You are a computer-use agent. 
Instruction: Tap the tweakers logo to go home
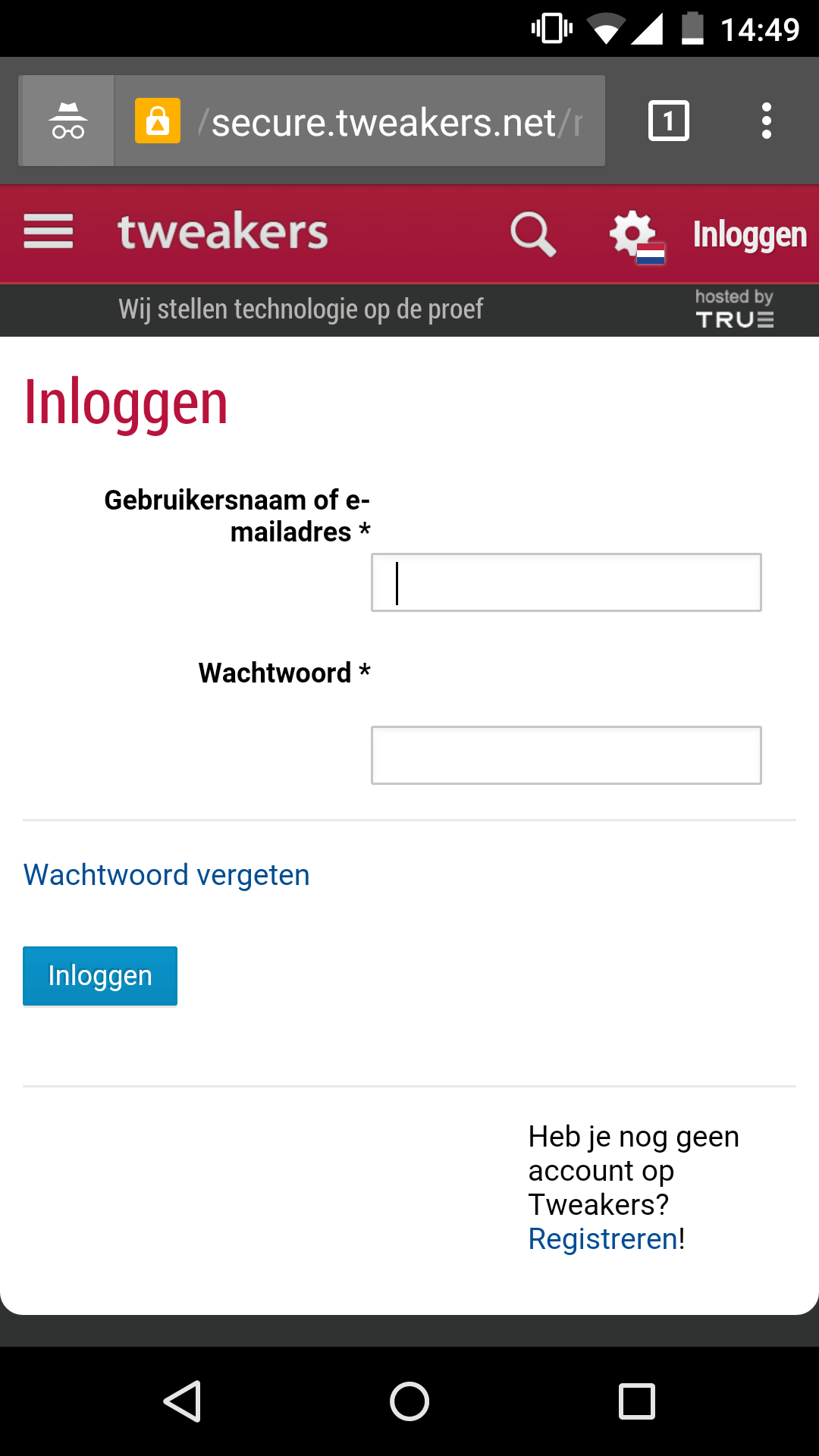click(222, 232)
